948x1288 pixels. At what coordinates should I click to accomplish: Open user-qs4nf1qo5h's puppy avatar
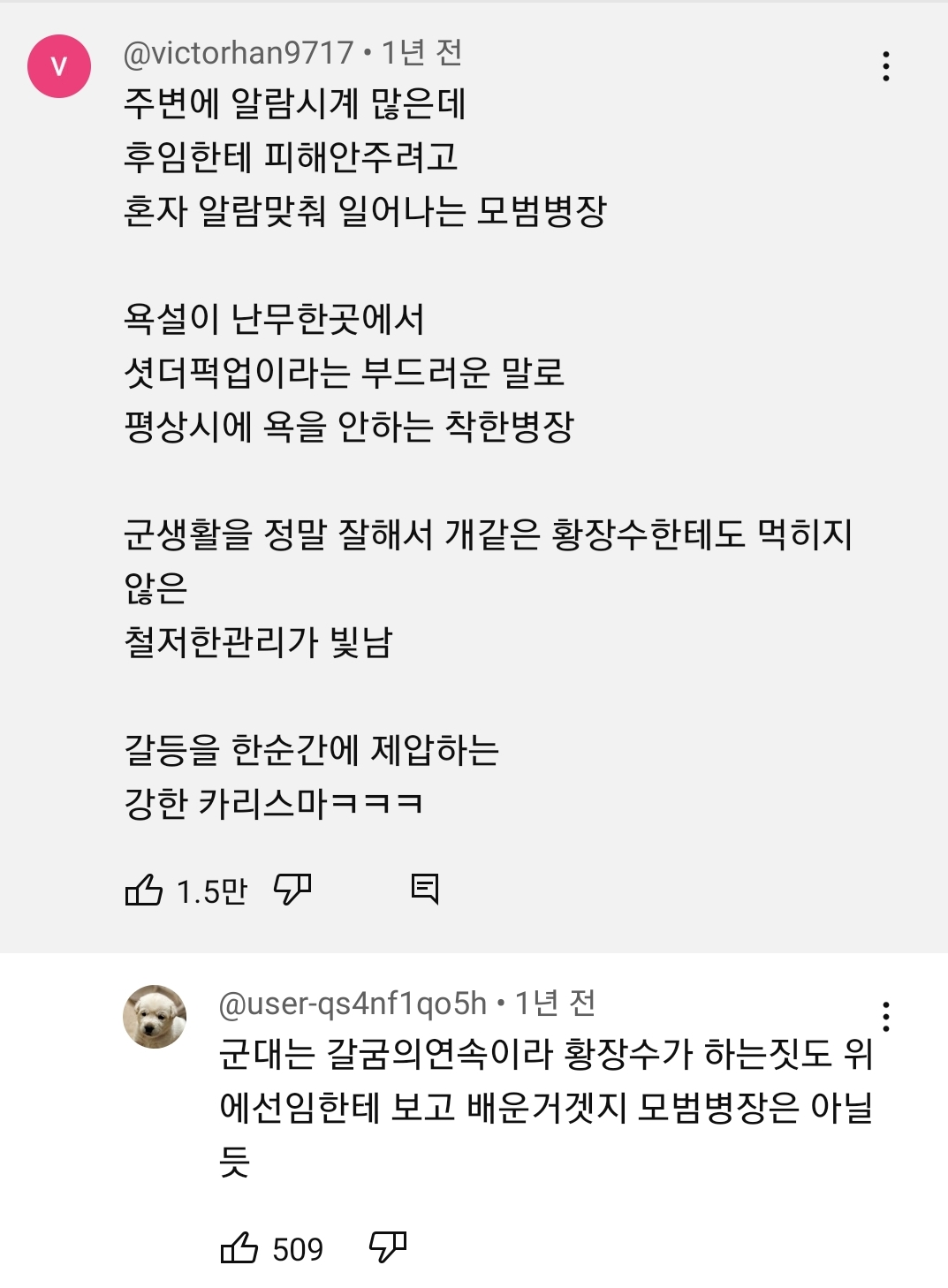[155, 1017]
